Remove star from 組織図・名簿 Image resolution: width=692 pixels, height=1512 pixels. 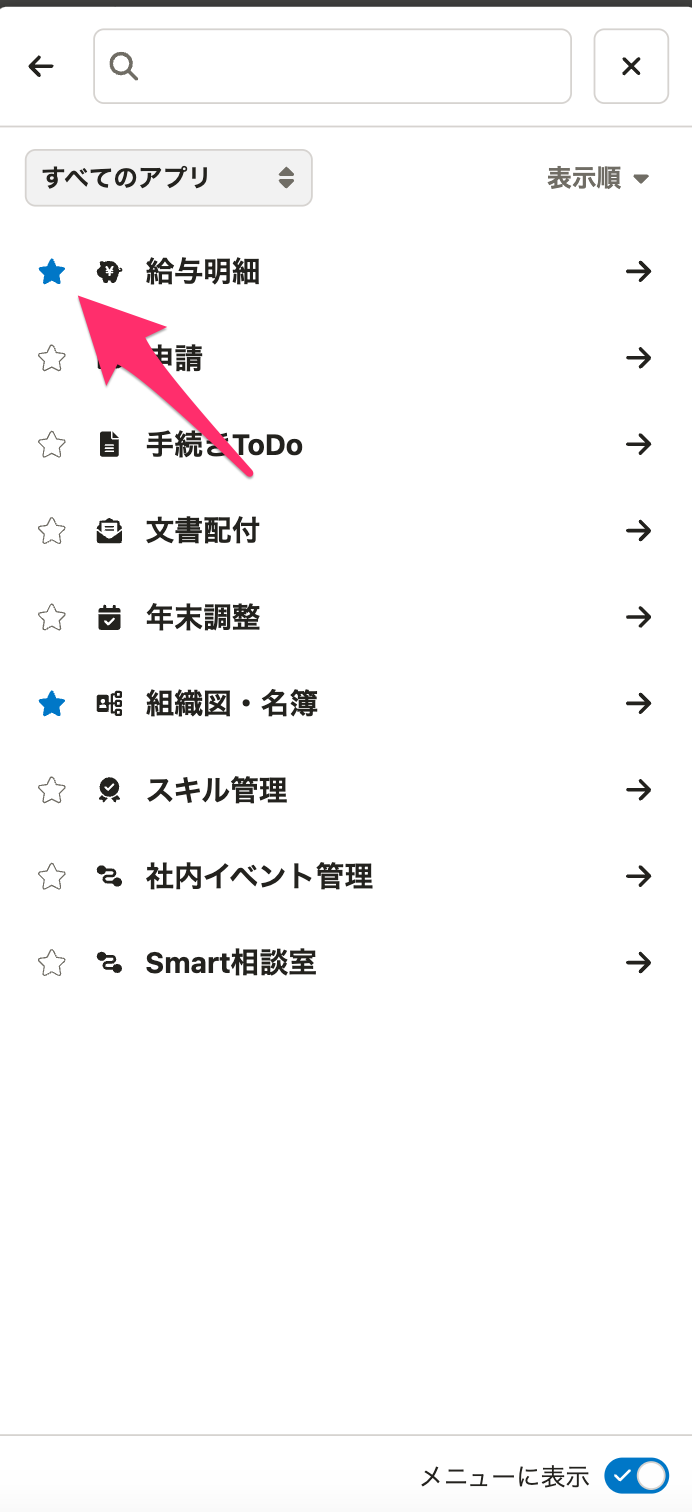click(x=51, y=704)
